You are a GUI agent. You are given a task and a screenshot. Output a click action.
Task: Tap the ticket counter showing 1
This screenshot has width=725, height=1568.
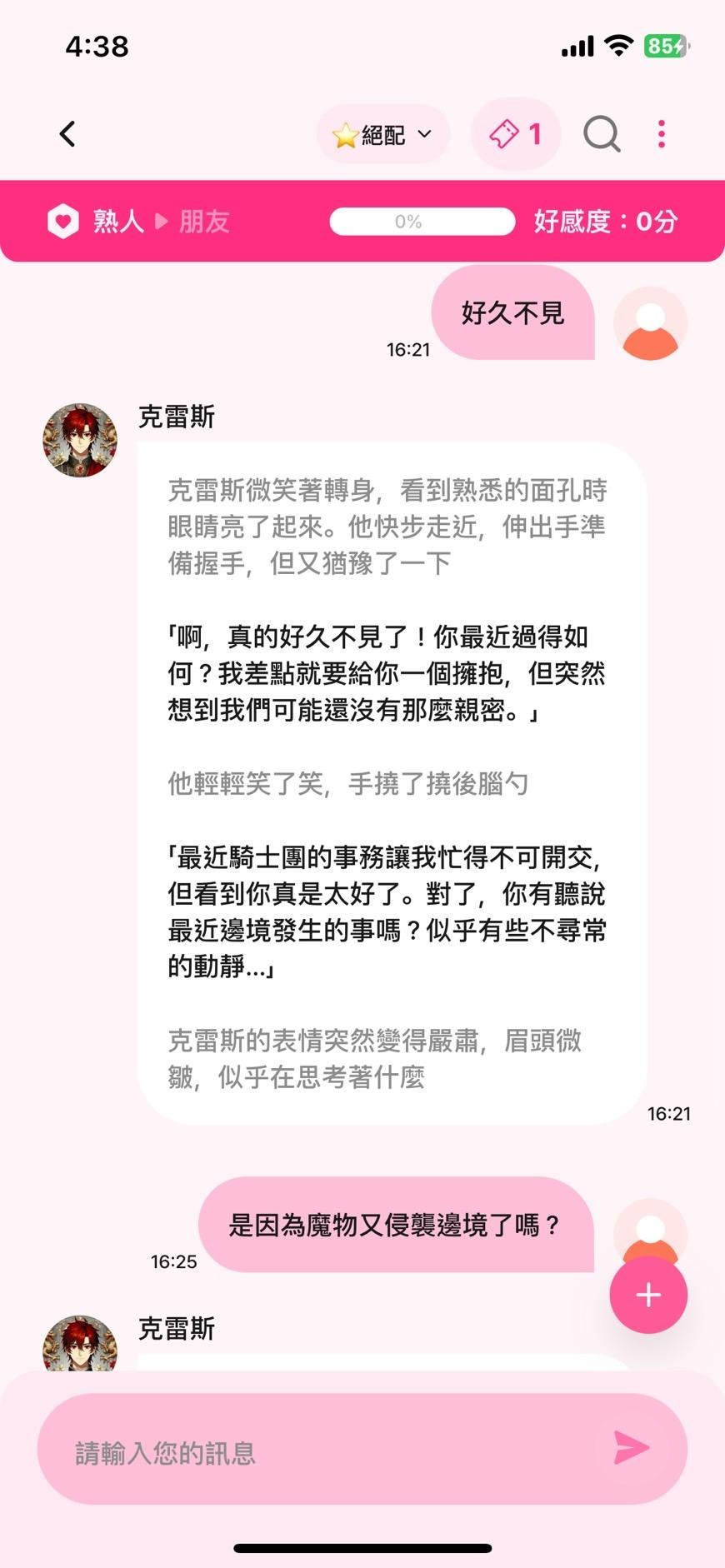coord(515,134)
